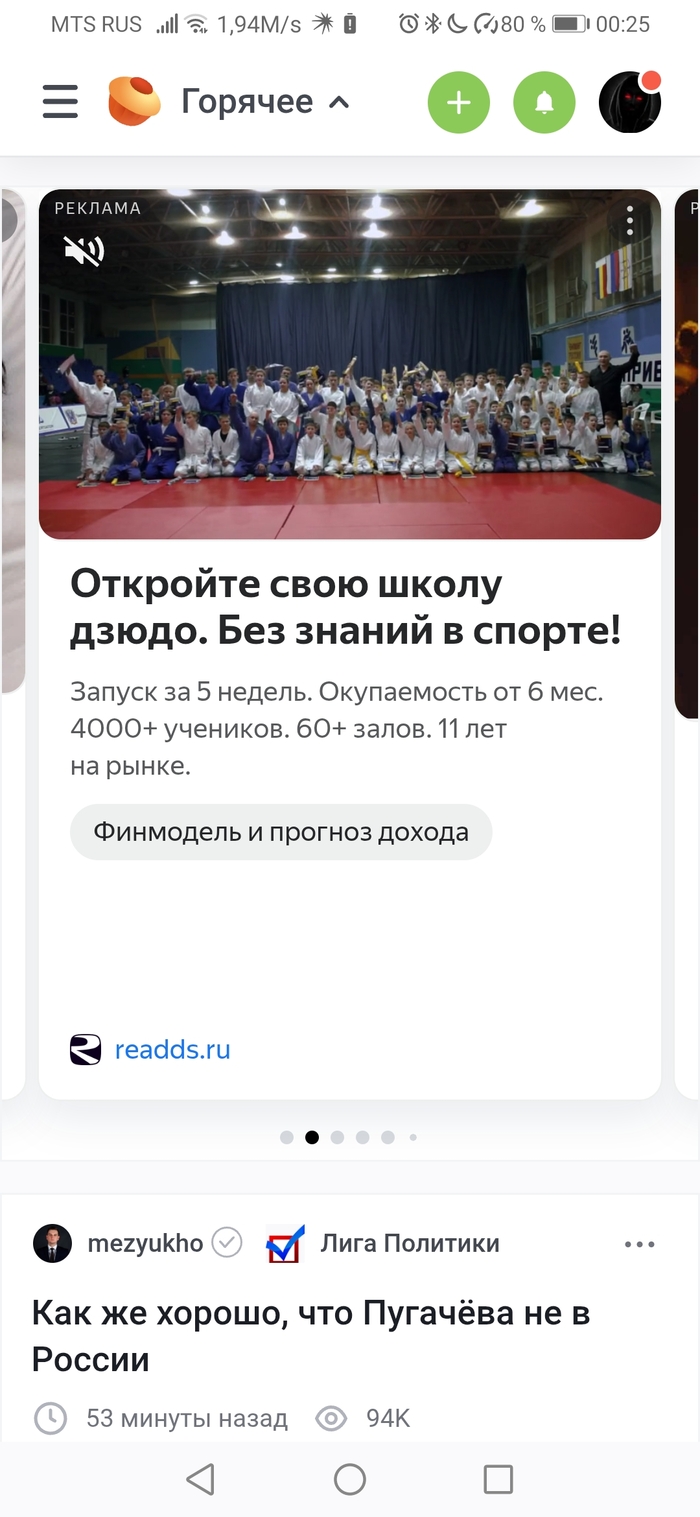Screen dimensions: 700x1517
Task: Open mezyukho's author profile
Action: click(144, 1243)
